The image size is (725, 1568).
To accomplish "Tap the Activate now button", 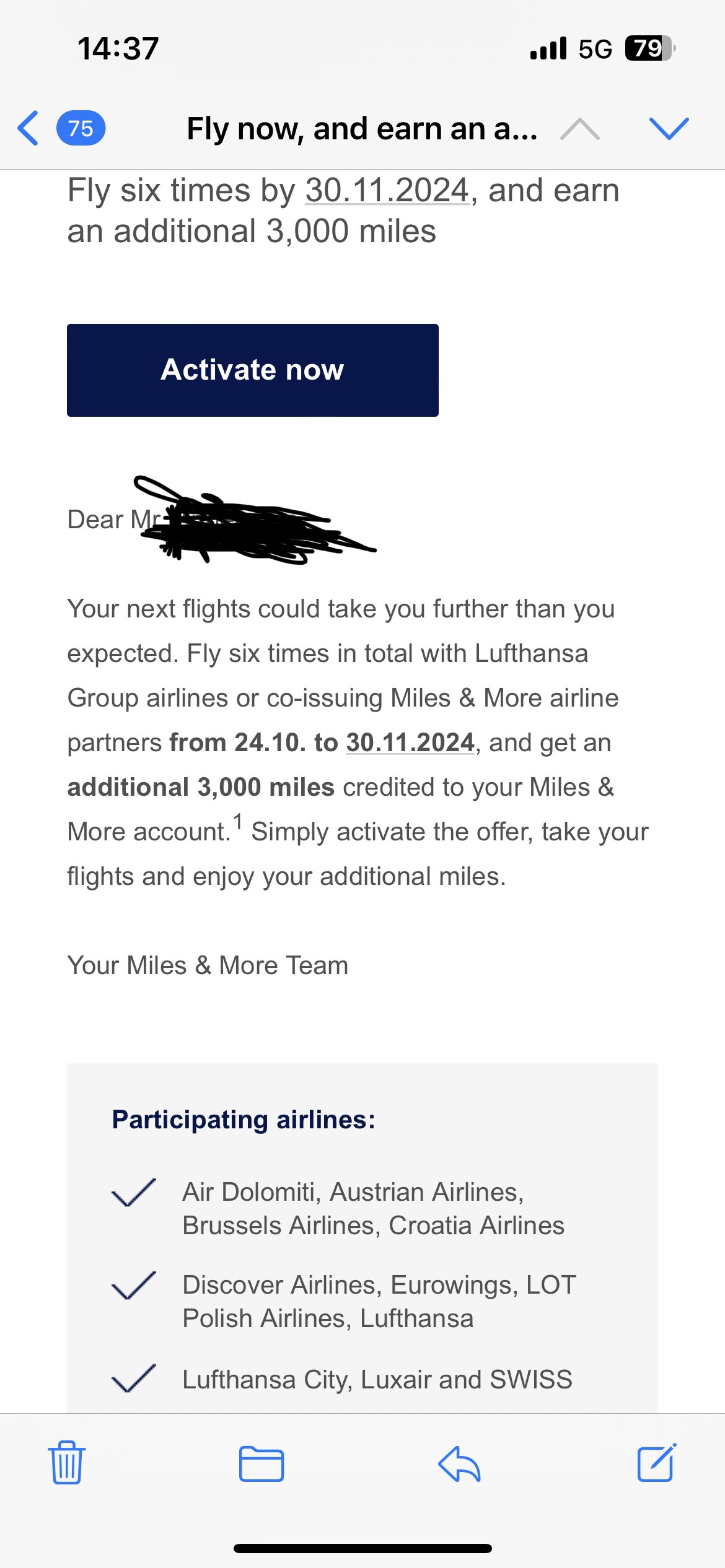I will point(252,370).
